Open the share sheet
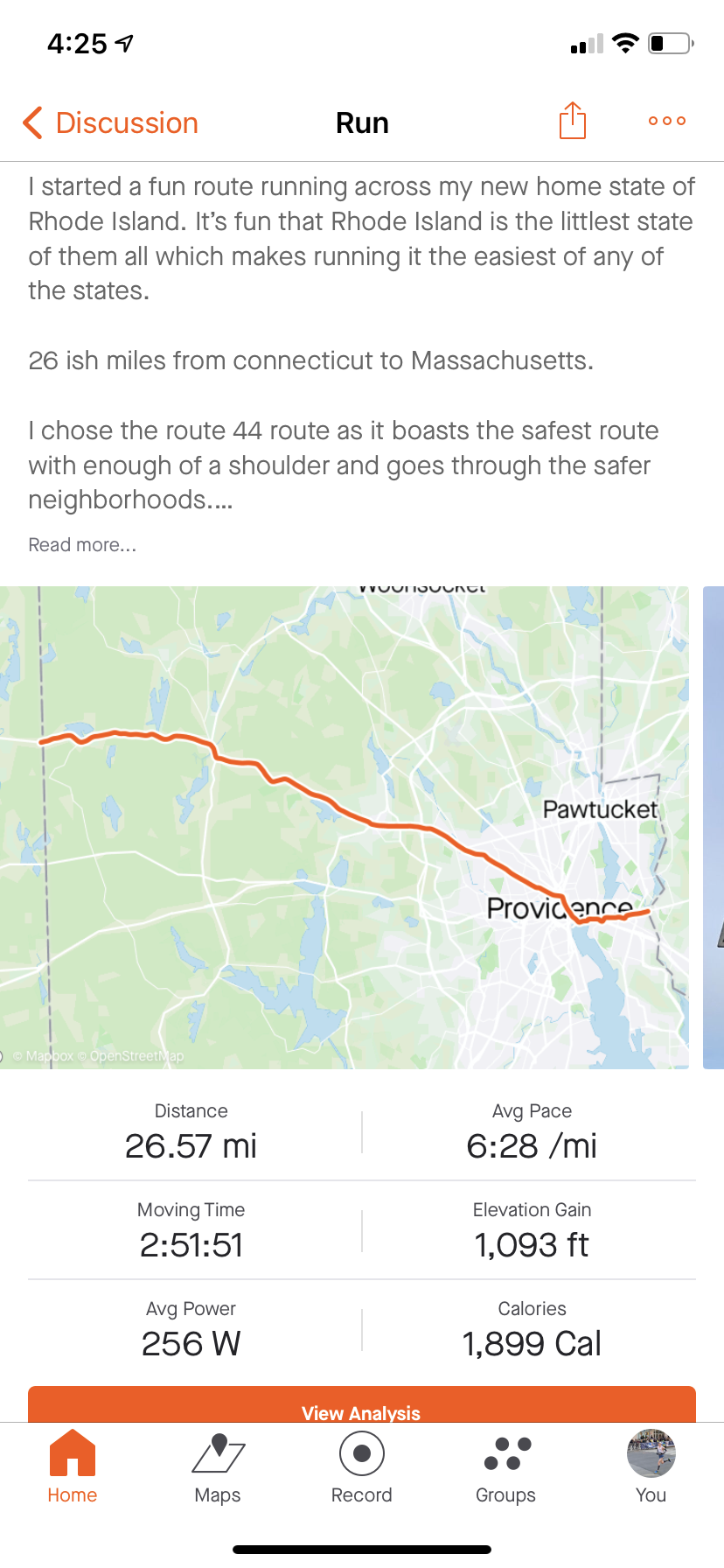The image size is (724, 1568). click(x=573, y=121)
